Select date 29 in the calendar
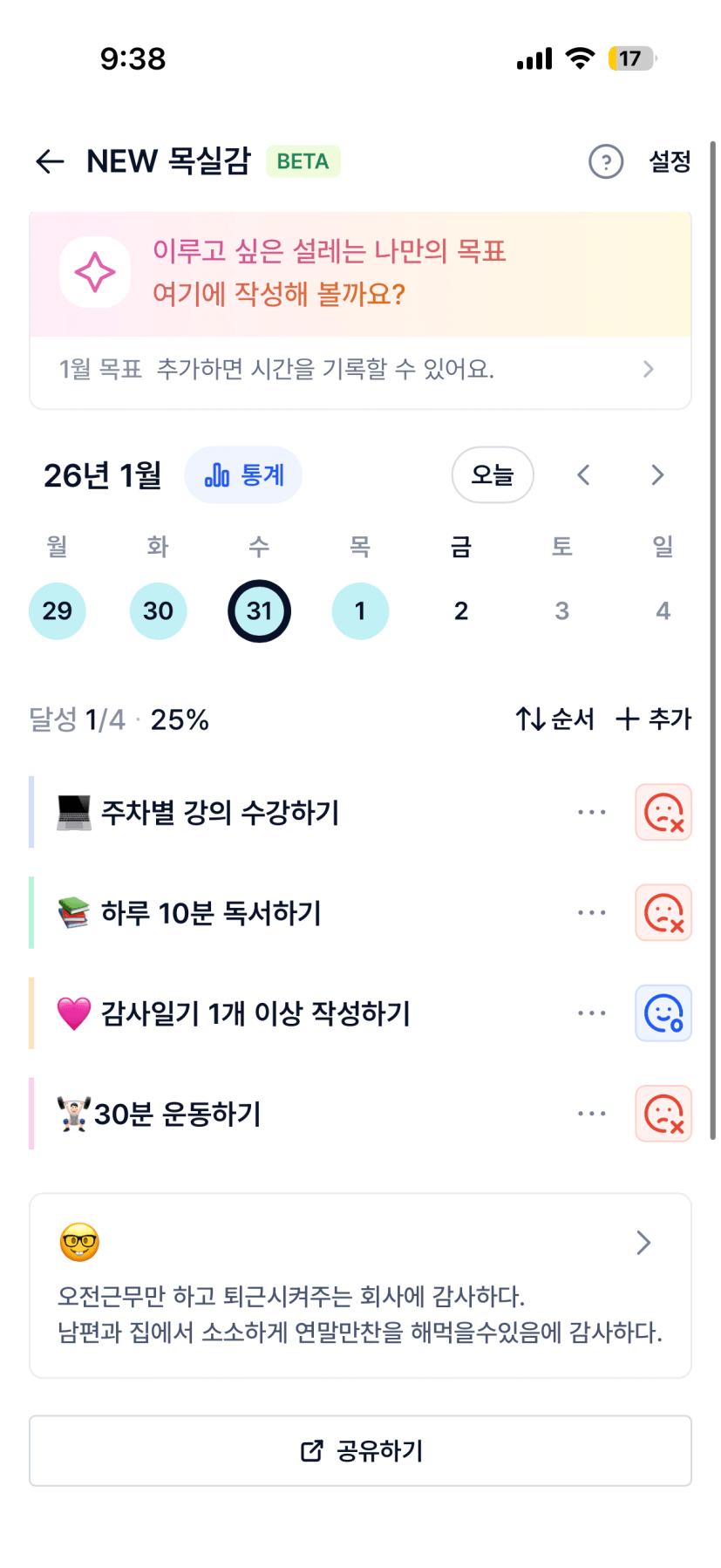 click(x=58, y=610)
